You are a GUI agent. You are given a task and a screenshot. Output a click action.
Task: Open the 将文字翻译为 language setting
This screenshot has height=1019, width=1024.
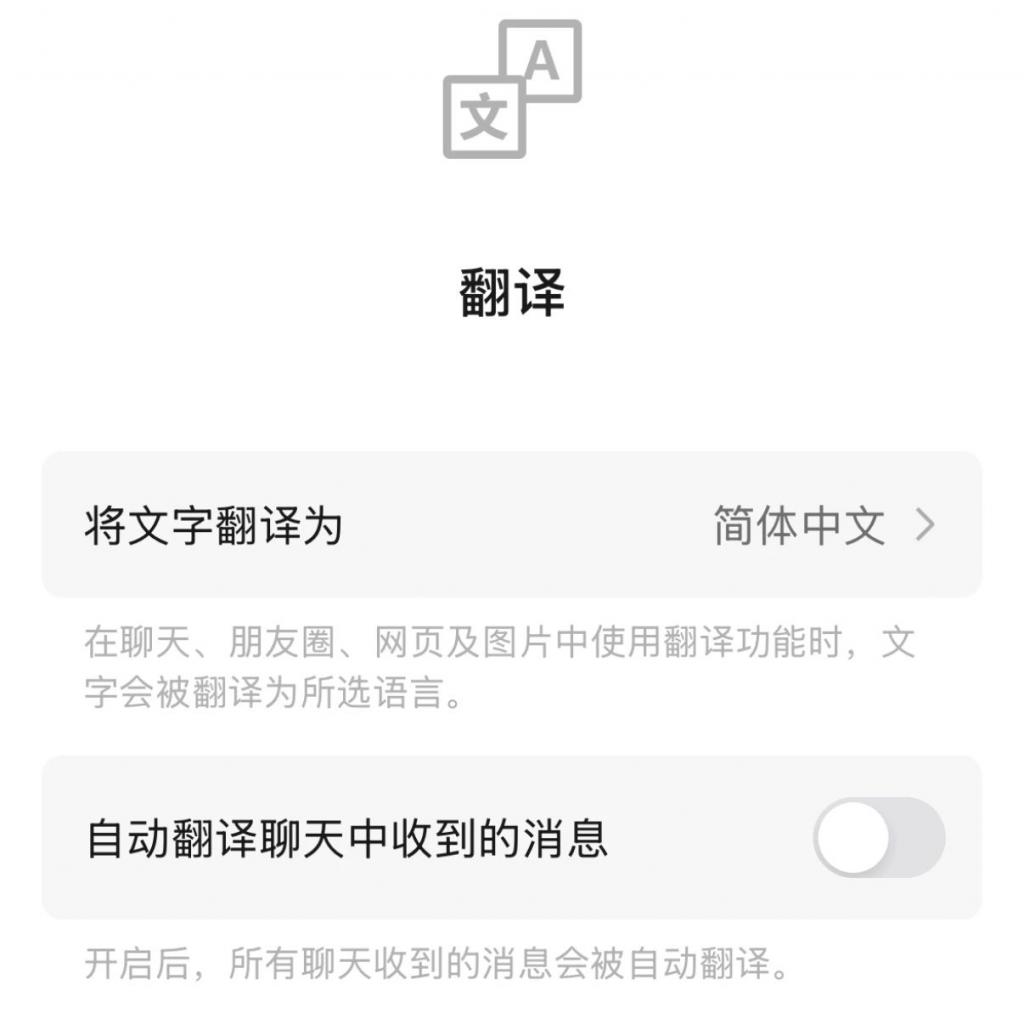point(511,525)
